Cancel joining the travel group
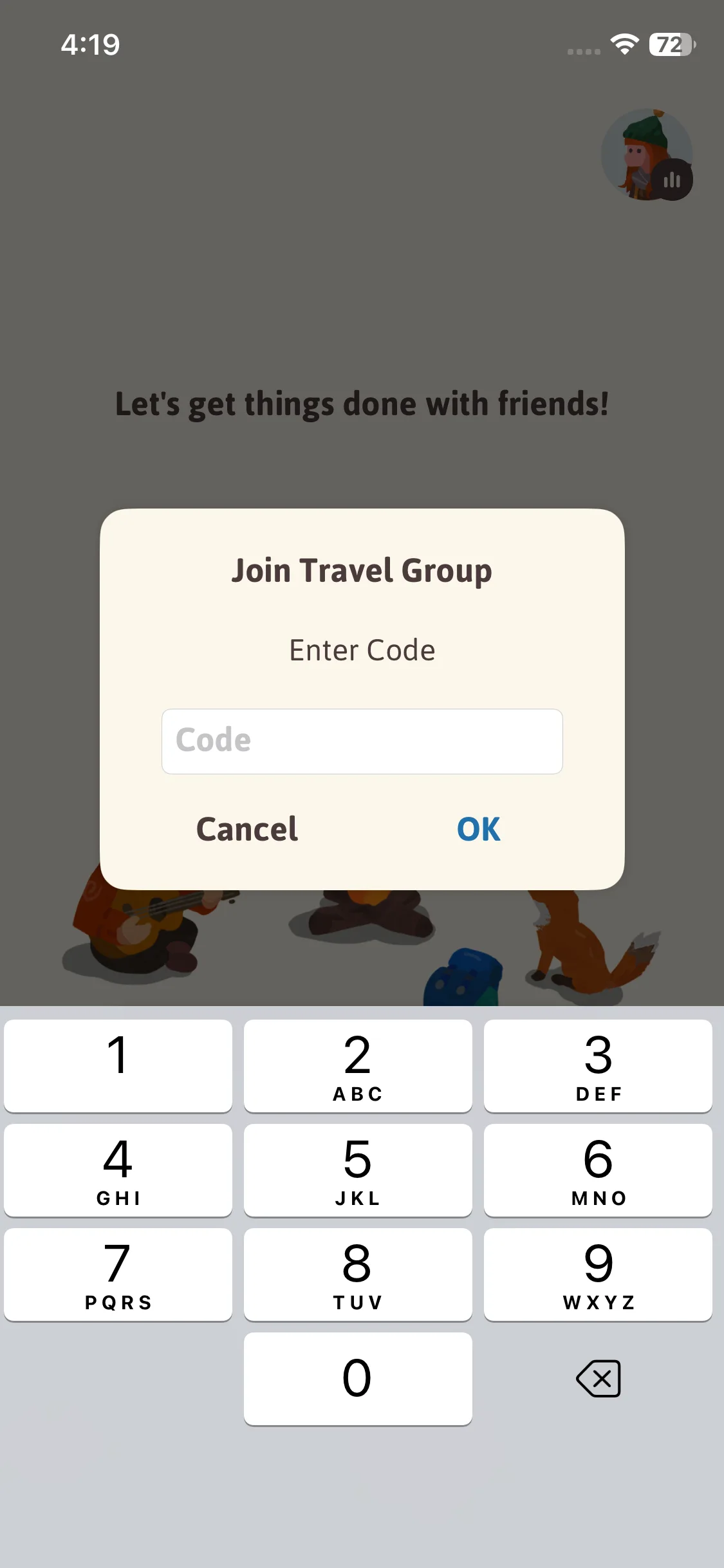This screenshot has width=724, height=1568. click(x=247, y=829)
